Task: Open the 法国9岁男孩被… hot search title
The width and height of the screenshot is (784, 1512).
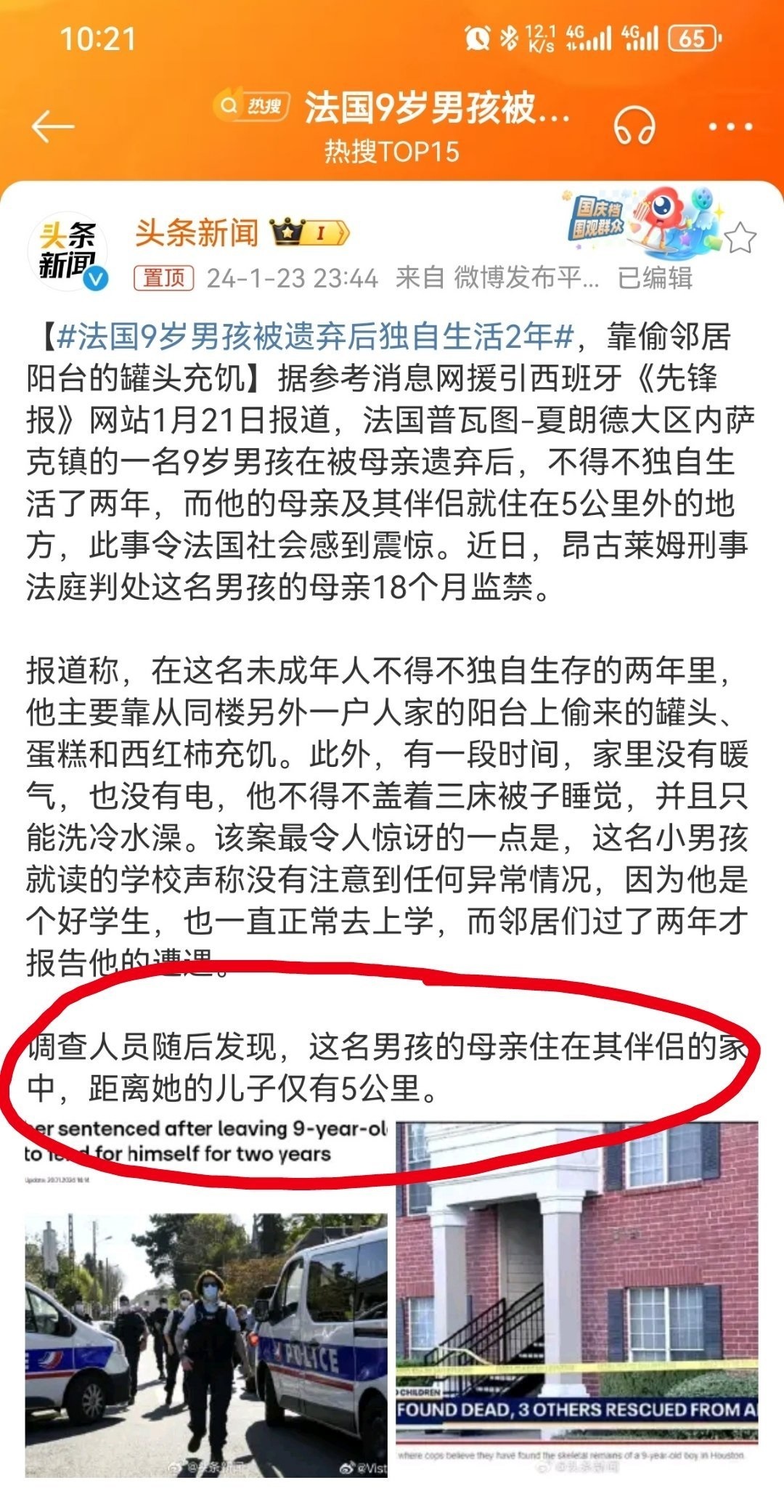Action: pos(438,108)
